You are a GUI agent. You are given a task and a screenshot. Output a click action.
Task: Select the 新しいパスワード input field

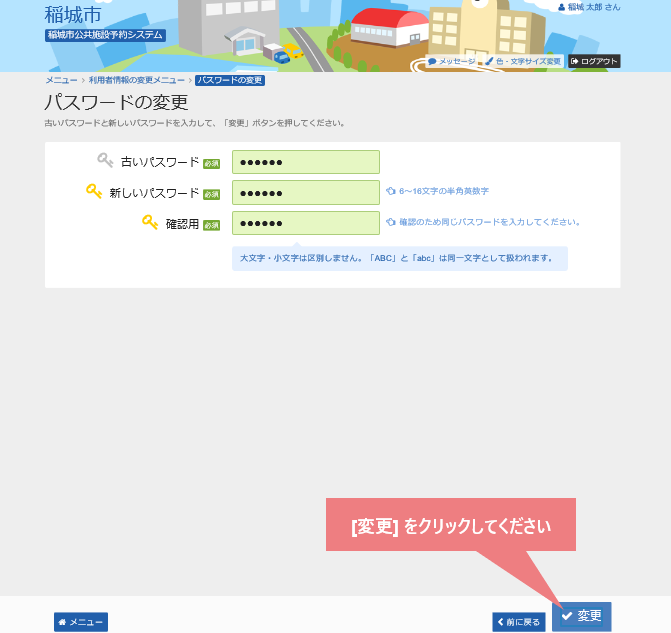pos(306,192)
